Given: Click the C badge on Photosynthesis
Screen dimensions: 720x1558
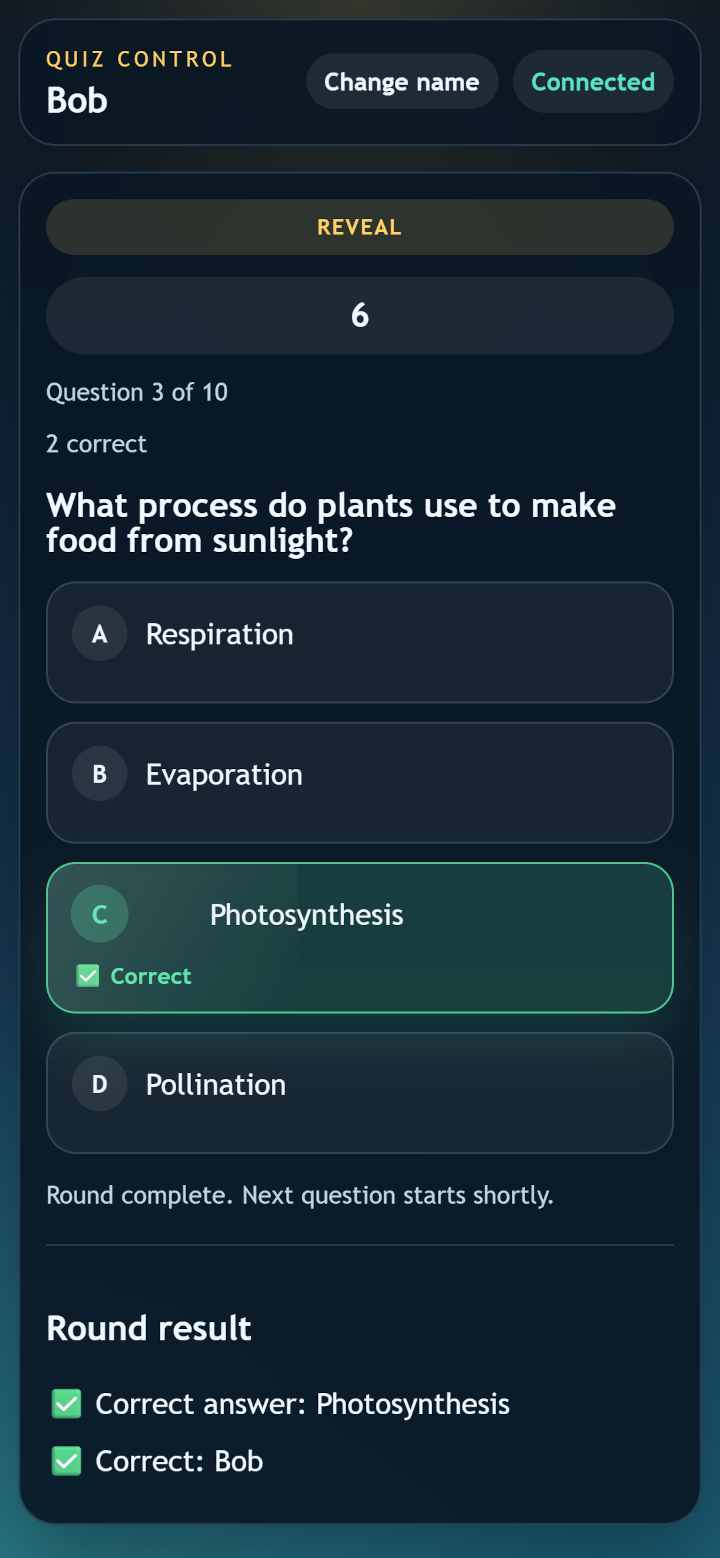Looking at the screenshot, I should pos(99,913).
